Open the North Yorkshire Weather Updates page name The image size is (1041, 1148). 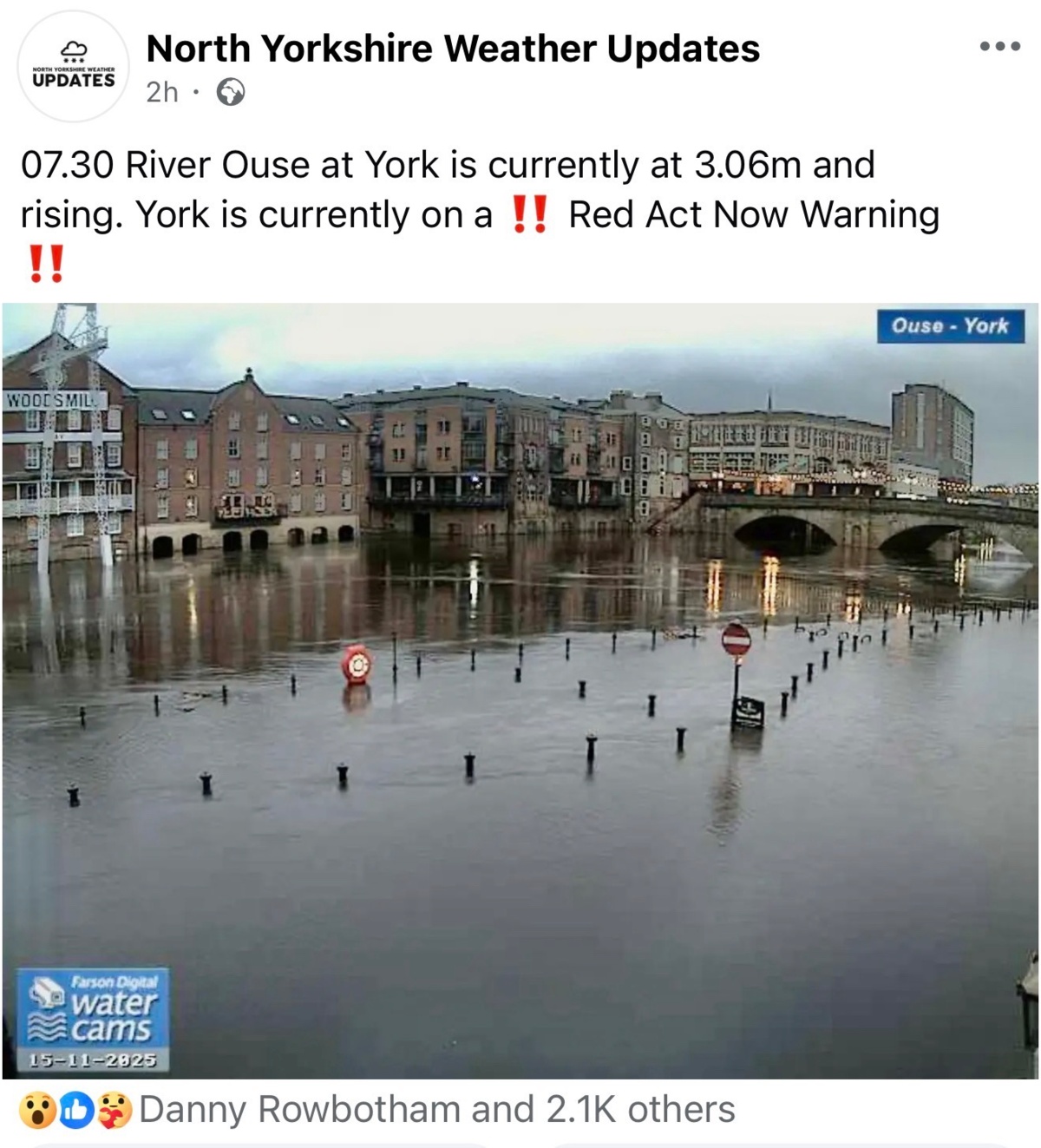point(453,49)
